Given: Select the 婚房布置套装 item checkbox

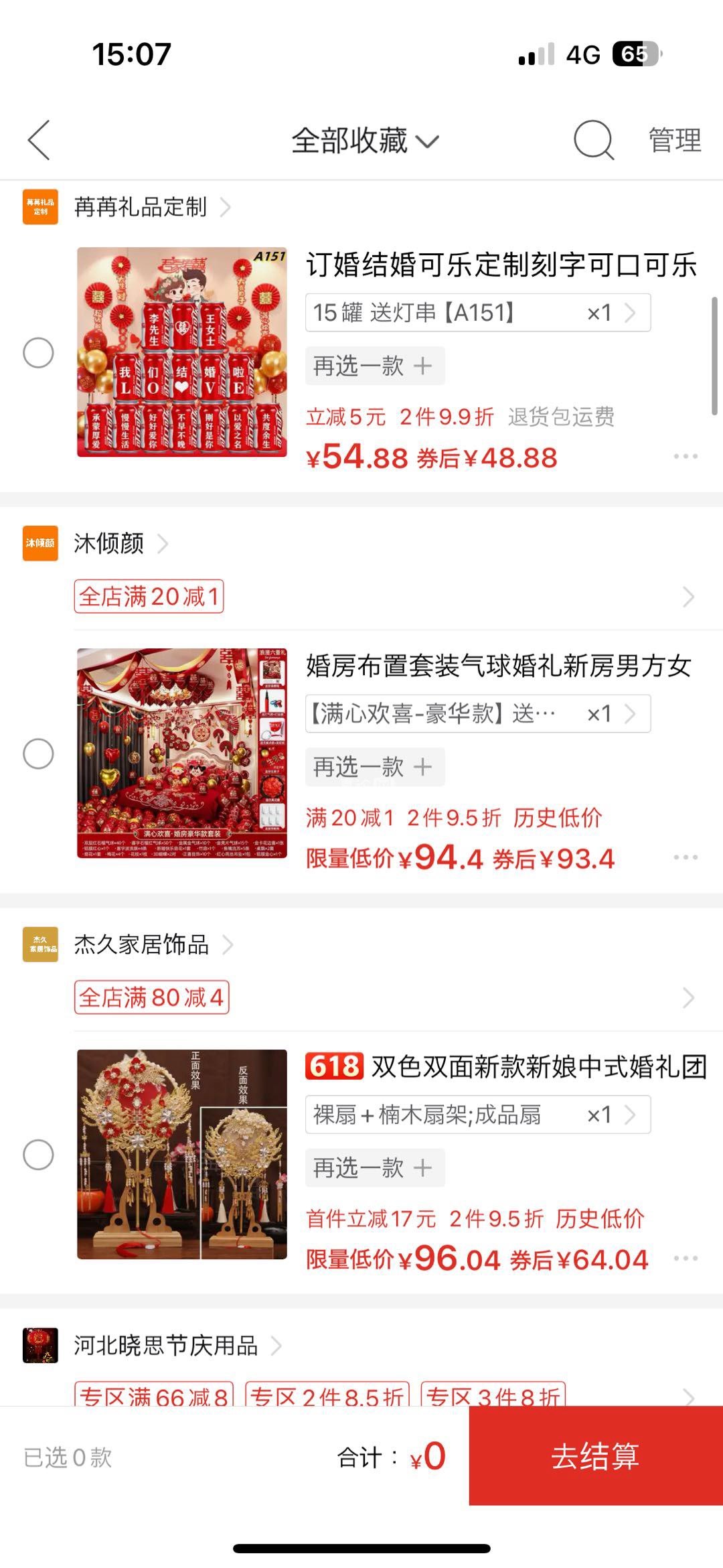Looking at the screenshot, I should pyautogui.click(x=38, y=754).
